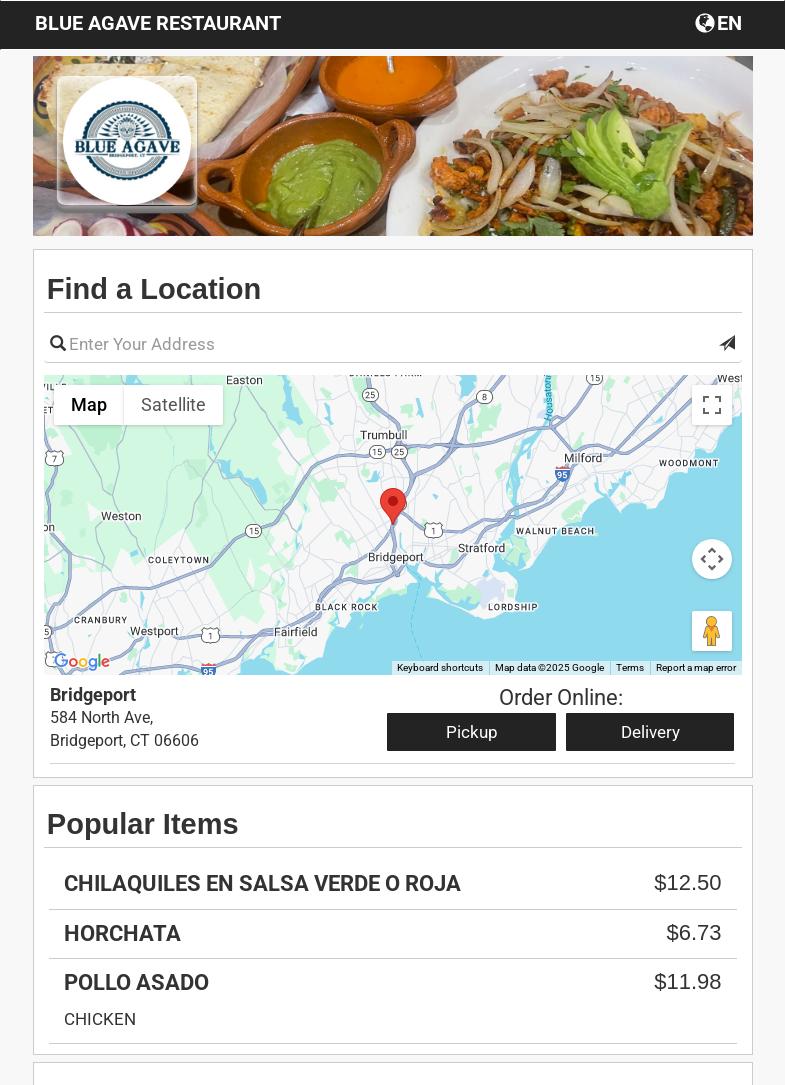
Task: Select the Map view option
Action: (89, 405)
